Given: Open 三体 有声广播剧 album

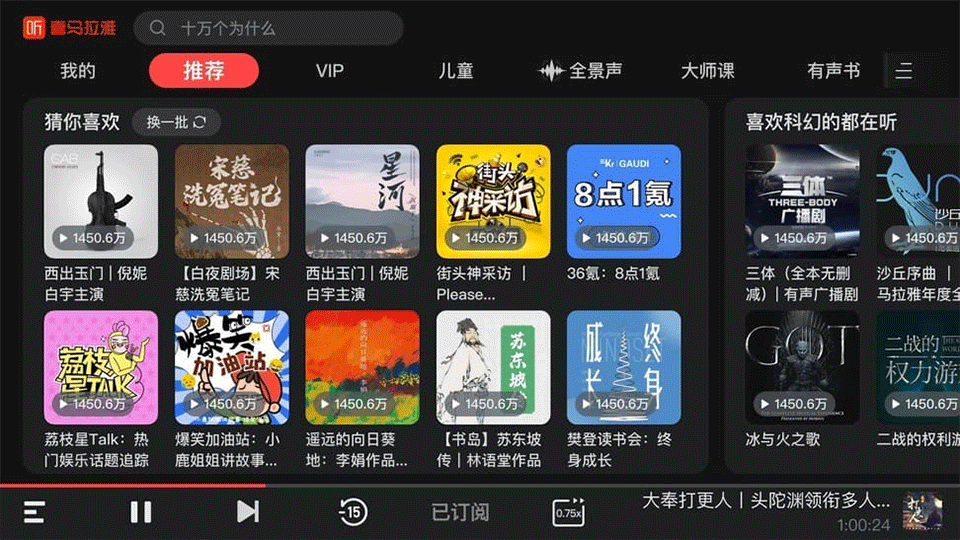Looking at the screenshot, I should [802, 202].
